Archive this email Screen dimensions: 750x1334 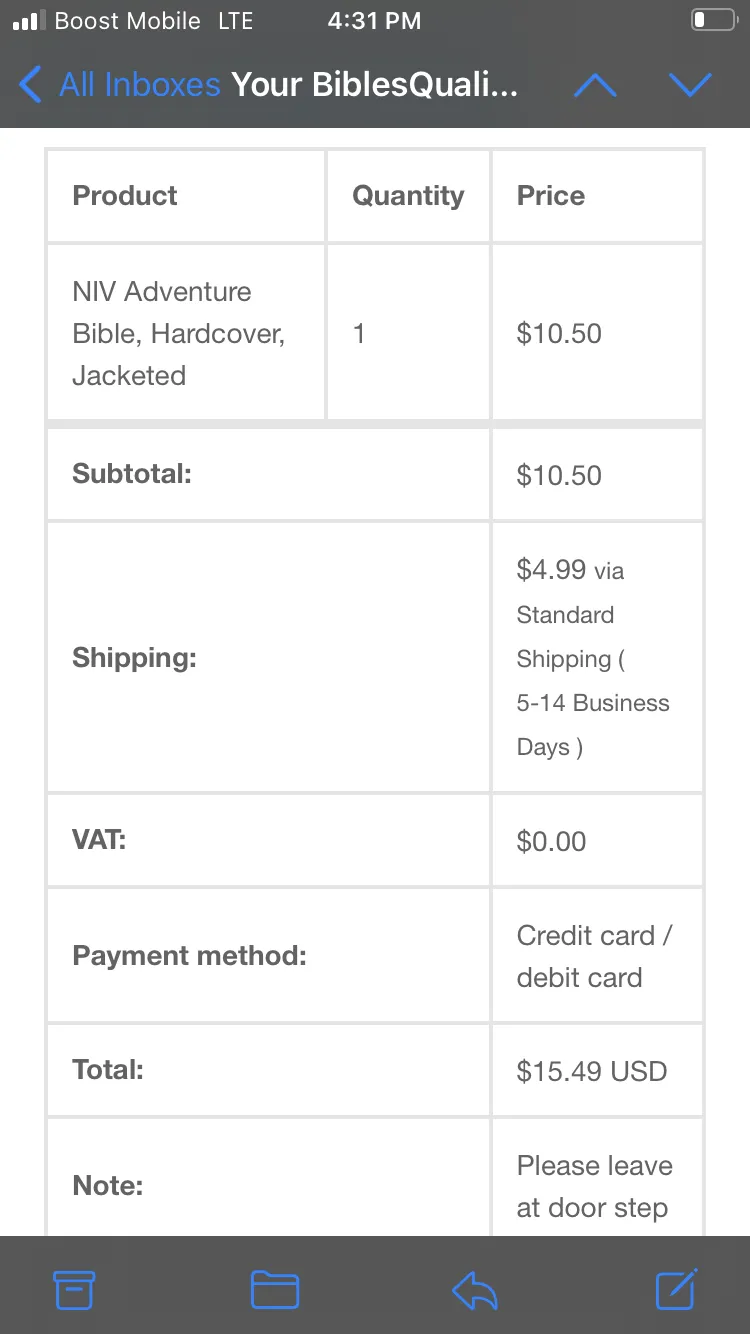pyautogui.click(x=74, y=1290)
